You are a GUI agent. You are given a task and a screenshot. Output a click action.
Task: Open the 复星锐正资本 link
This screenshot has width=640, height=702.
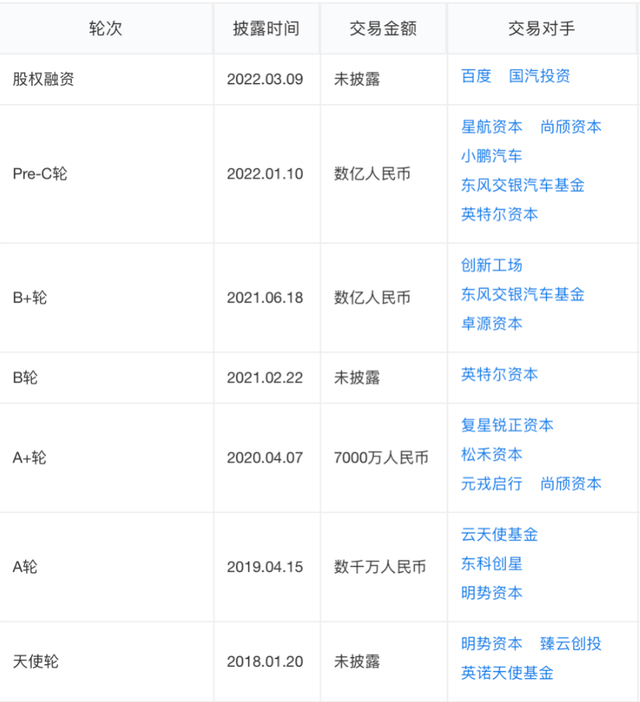[x=507, y=425]
